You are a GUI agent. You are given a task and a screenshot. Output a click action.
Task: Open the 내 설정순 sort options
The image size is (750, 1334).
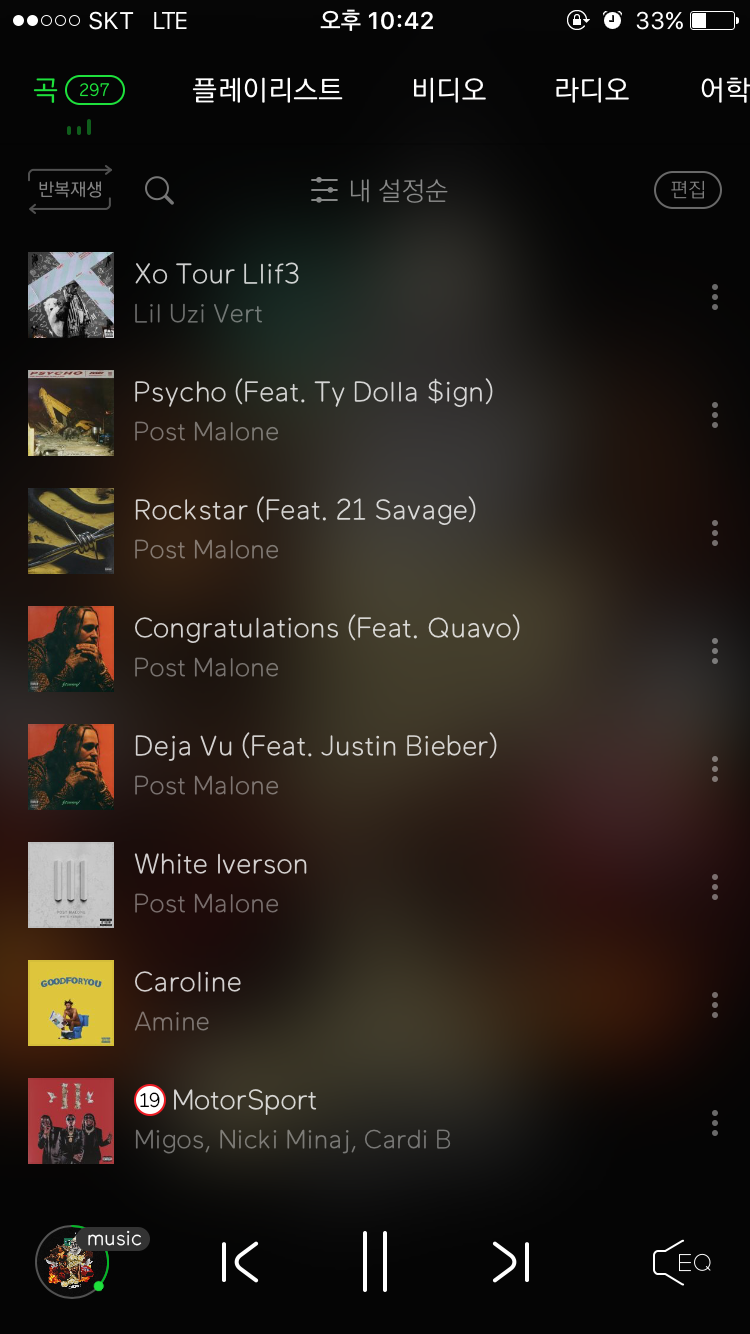379,190
